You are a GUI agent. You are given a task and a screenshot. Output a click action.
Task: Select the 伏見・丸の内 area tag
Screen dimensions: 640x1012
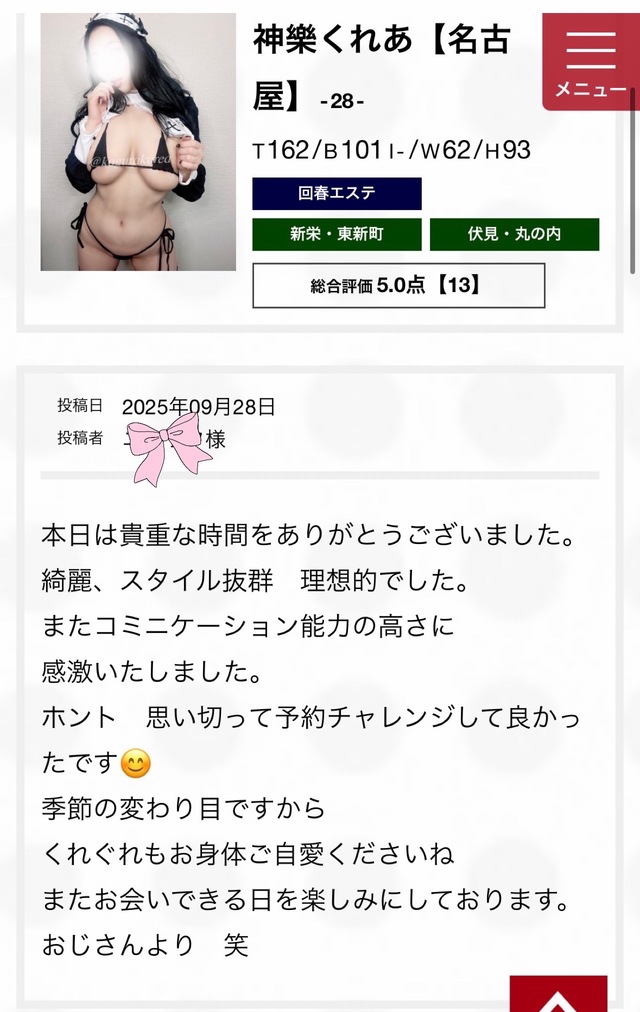tap(514, 234)
